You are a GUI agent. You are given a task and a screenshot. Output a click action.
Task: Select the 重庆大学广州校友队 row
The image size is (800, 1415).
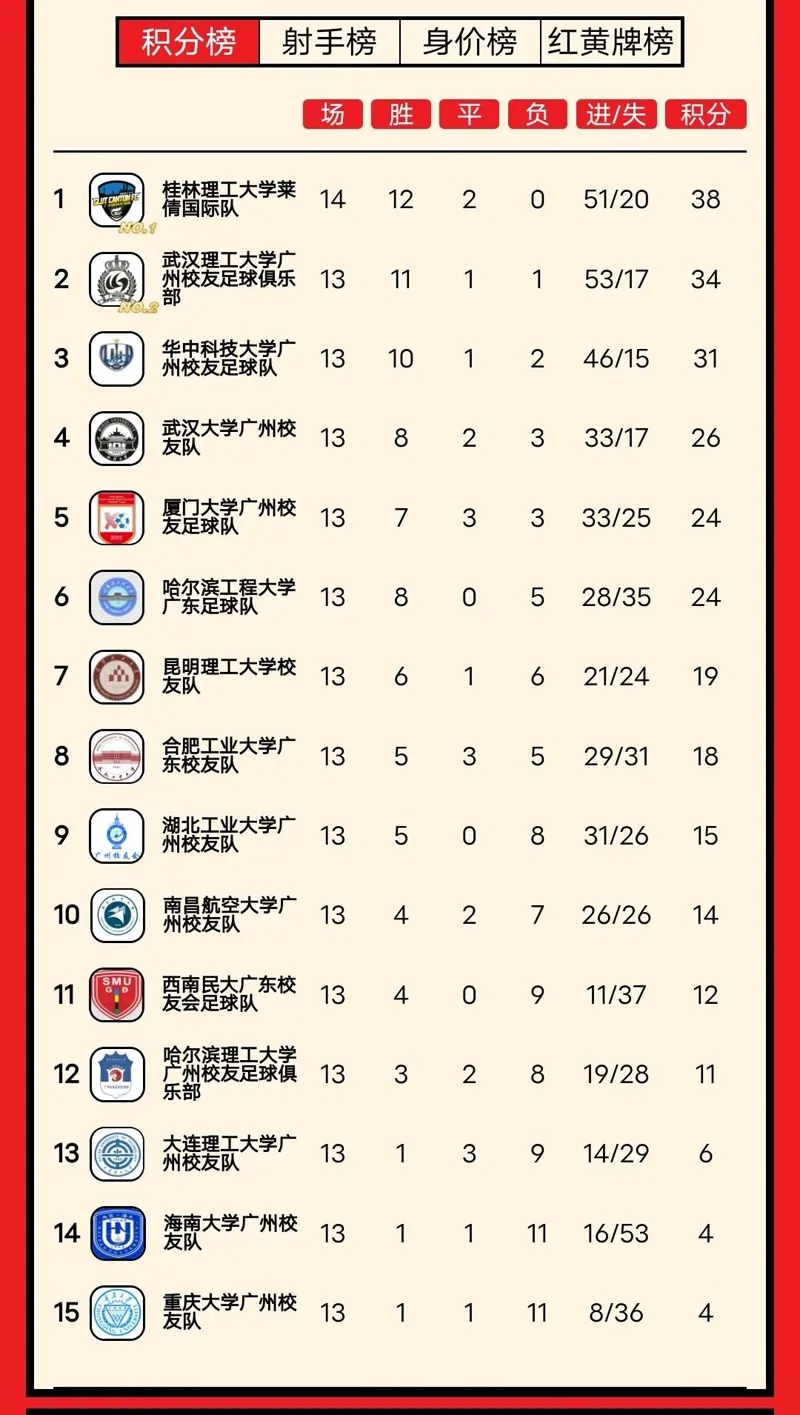pyautogui.click(x=229, y=1312)
